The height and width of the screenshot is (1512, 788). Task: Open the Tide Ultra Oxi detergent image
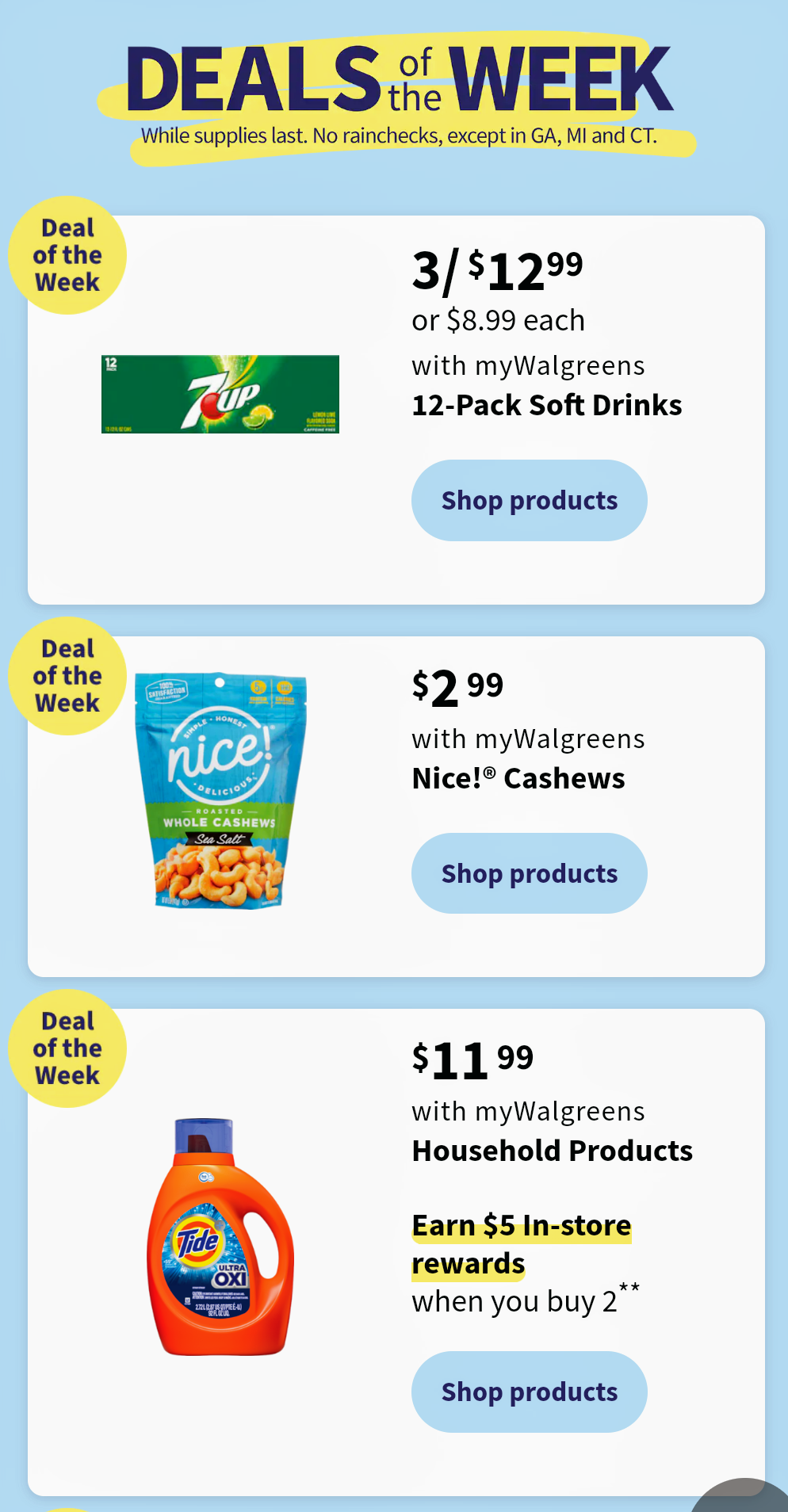click(x=220, y=1236)
